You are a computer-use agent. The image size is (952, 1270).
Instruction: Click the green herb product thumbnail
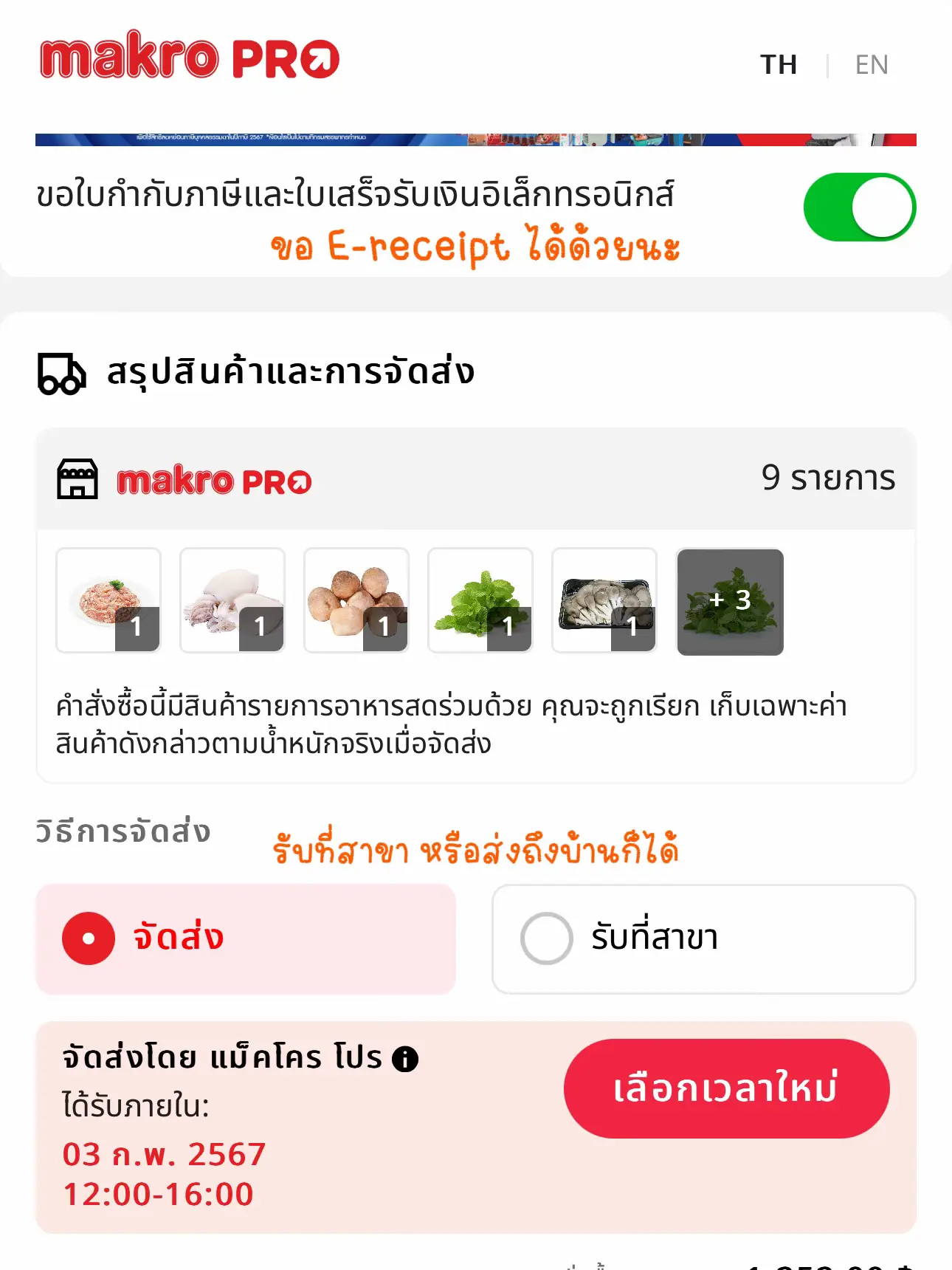coord(480,600)
